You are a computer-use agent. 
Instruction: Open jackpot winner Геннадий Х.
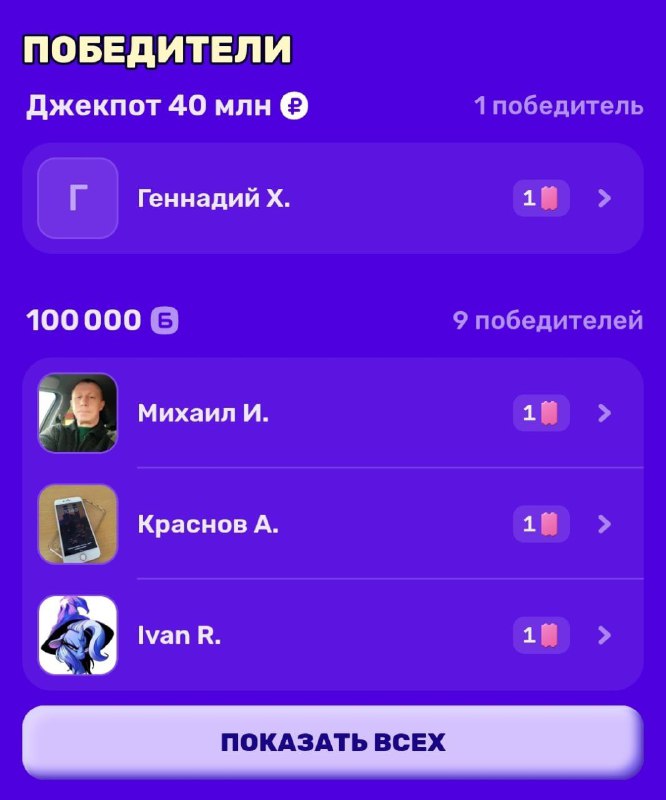(x=332, y=198)
